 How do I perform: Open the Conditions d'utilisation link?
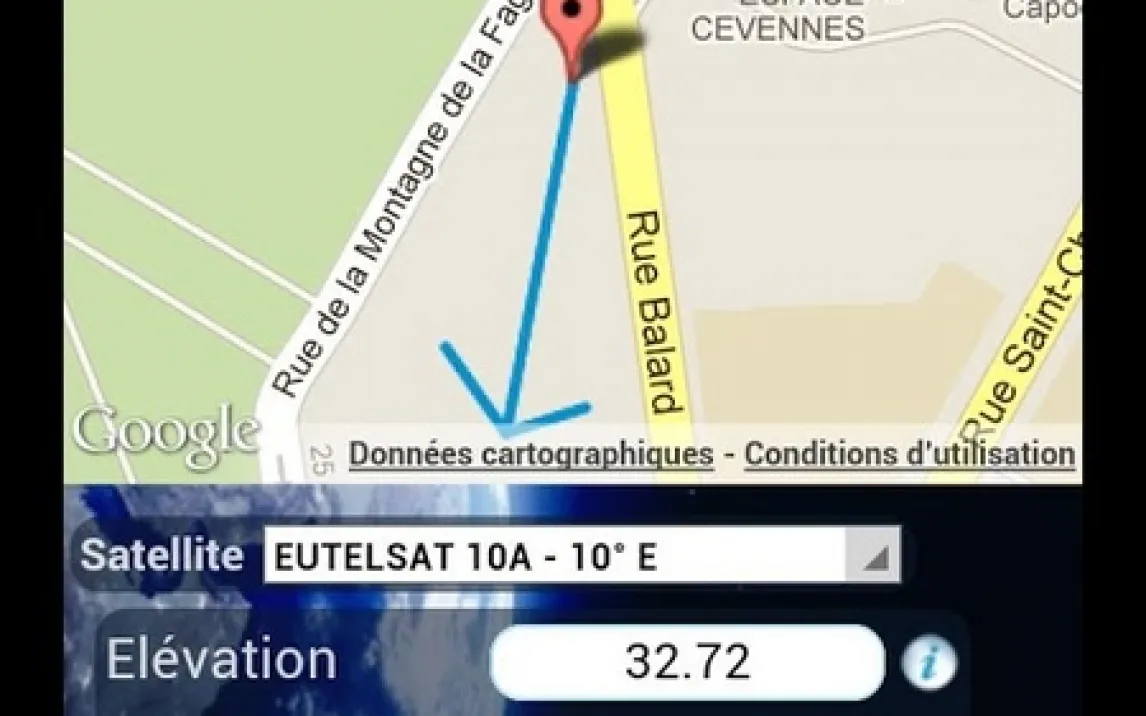click(909, 454)
